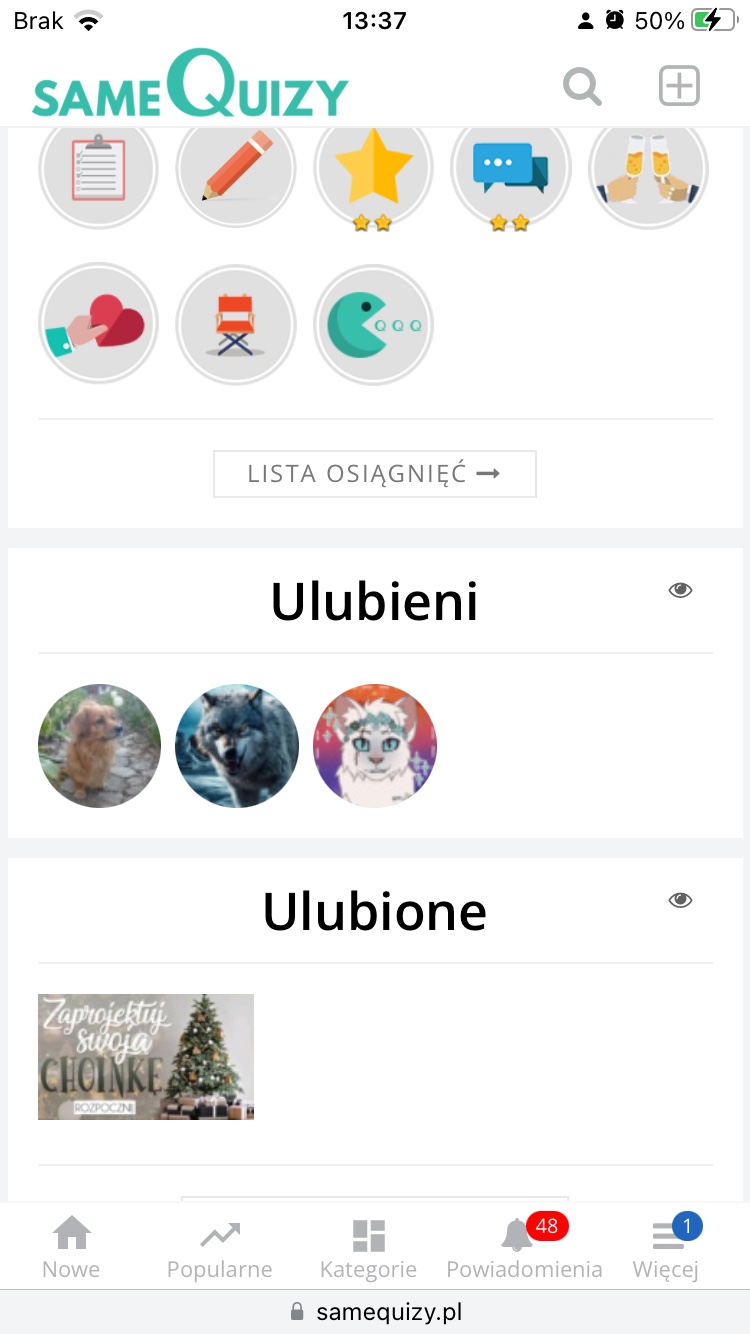
Task: Open the favorite user with the dog avatar
Action: pos(99,746)
